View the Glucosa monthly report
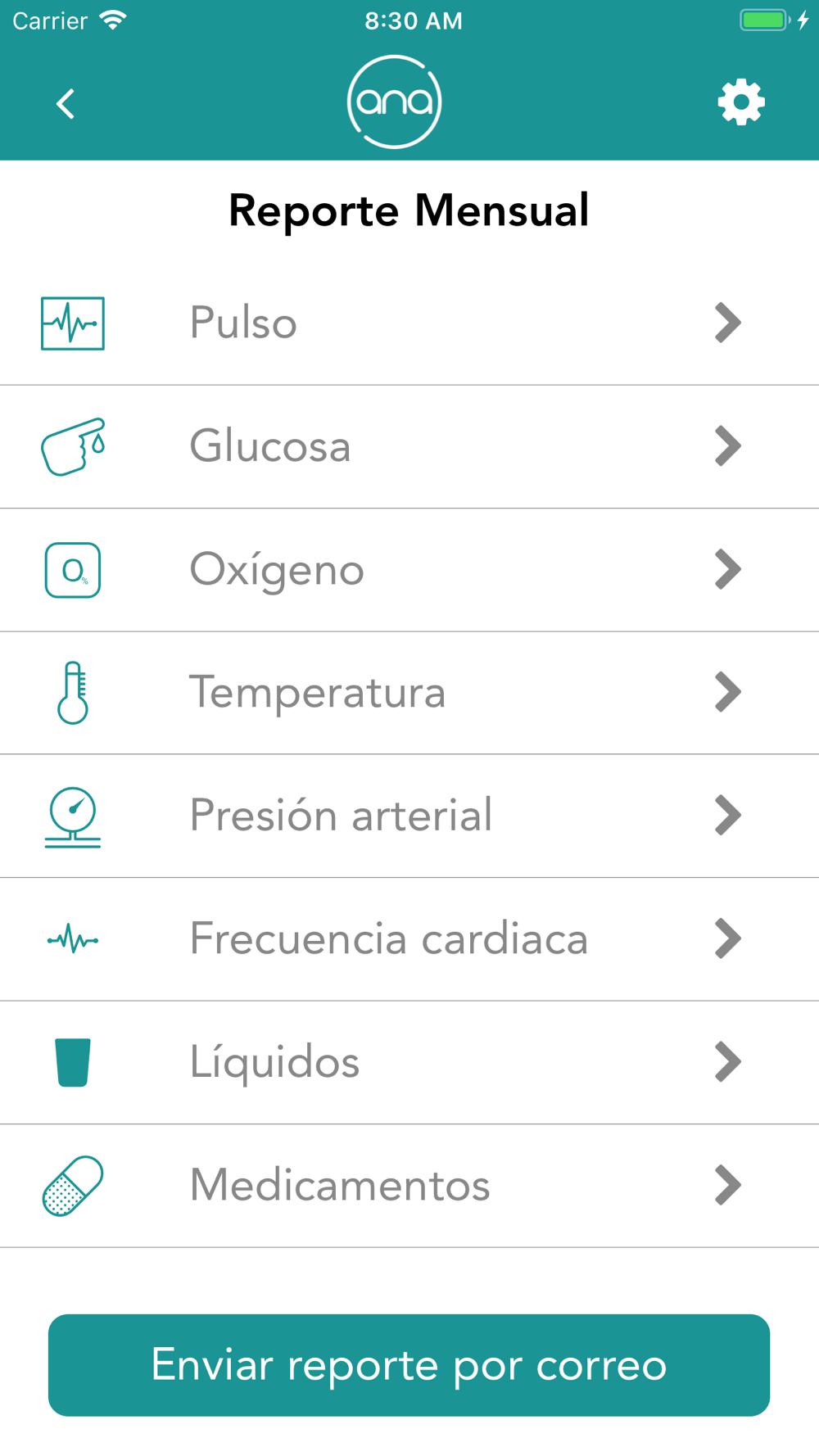The width and height of the screenshot is (819, 1456). (x=409, y=447)
